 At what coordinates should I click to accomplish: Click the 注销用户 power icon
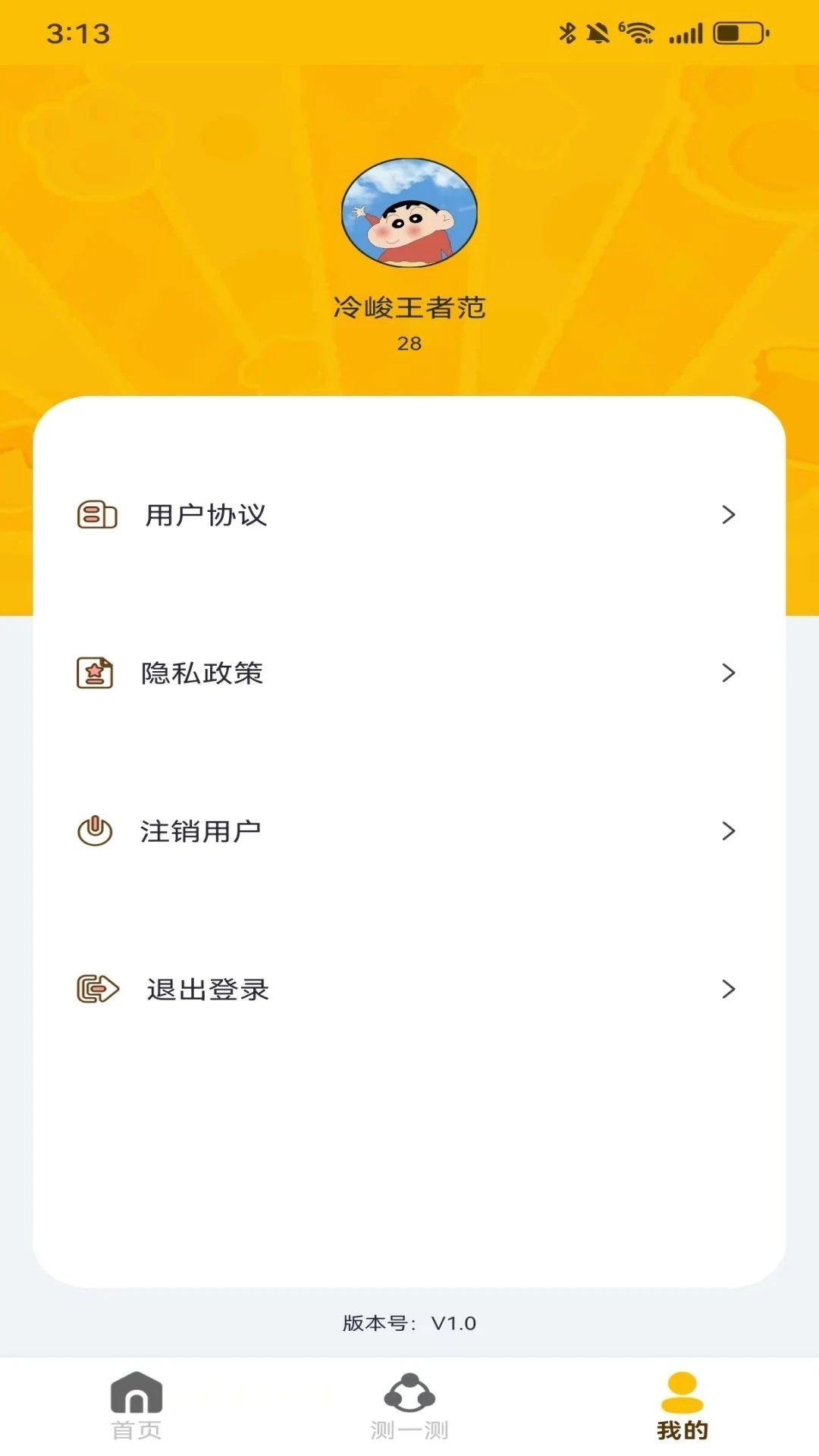tap(94, 830)
